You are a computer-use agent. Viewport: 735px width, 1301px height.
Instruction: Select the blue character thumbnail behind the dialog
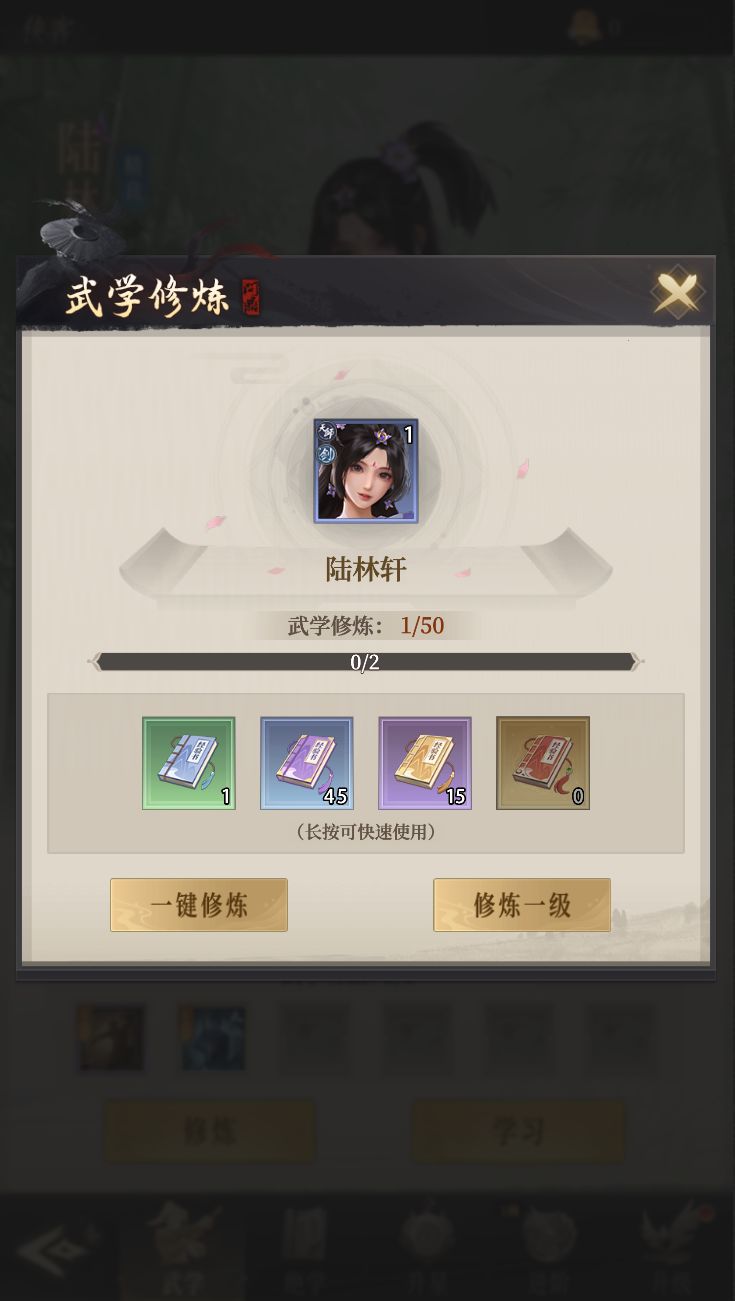click(x=211, y=1038)
